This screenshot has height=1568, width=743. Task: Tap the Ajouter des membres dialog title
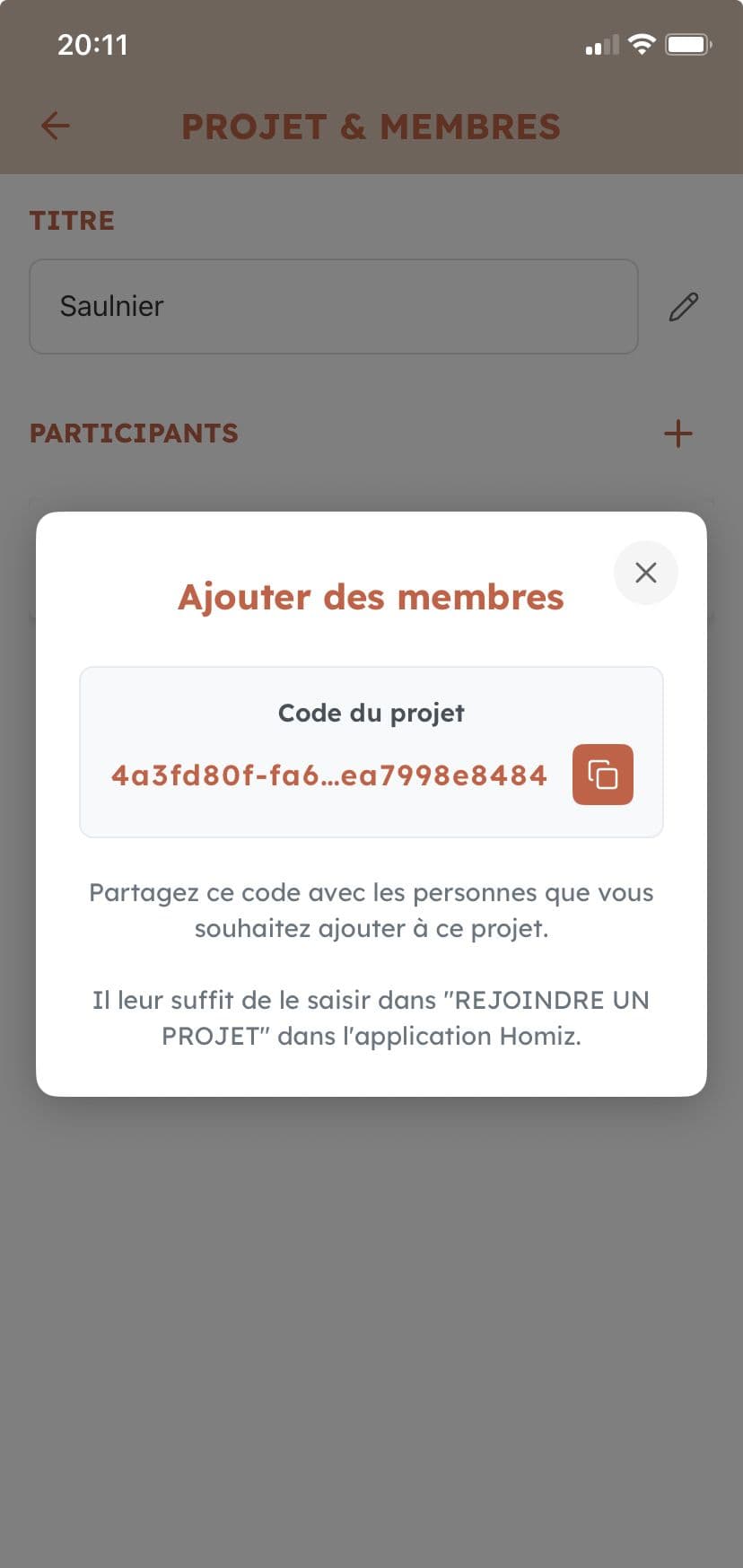point(371,596)
